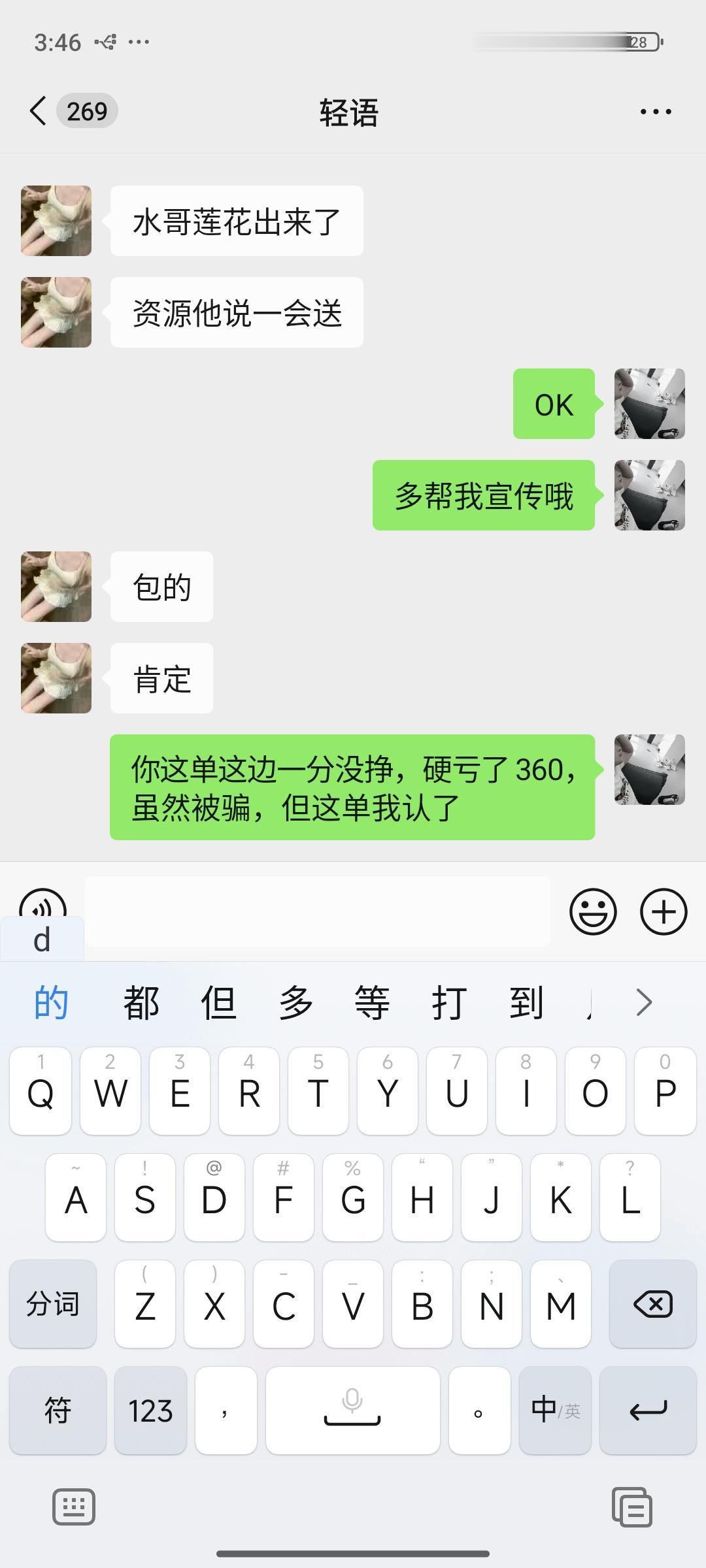The image size is (706, 1568).
Task: Toggle Chinese/English input with 中/英 key
Action: 554,1410
